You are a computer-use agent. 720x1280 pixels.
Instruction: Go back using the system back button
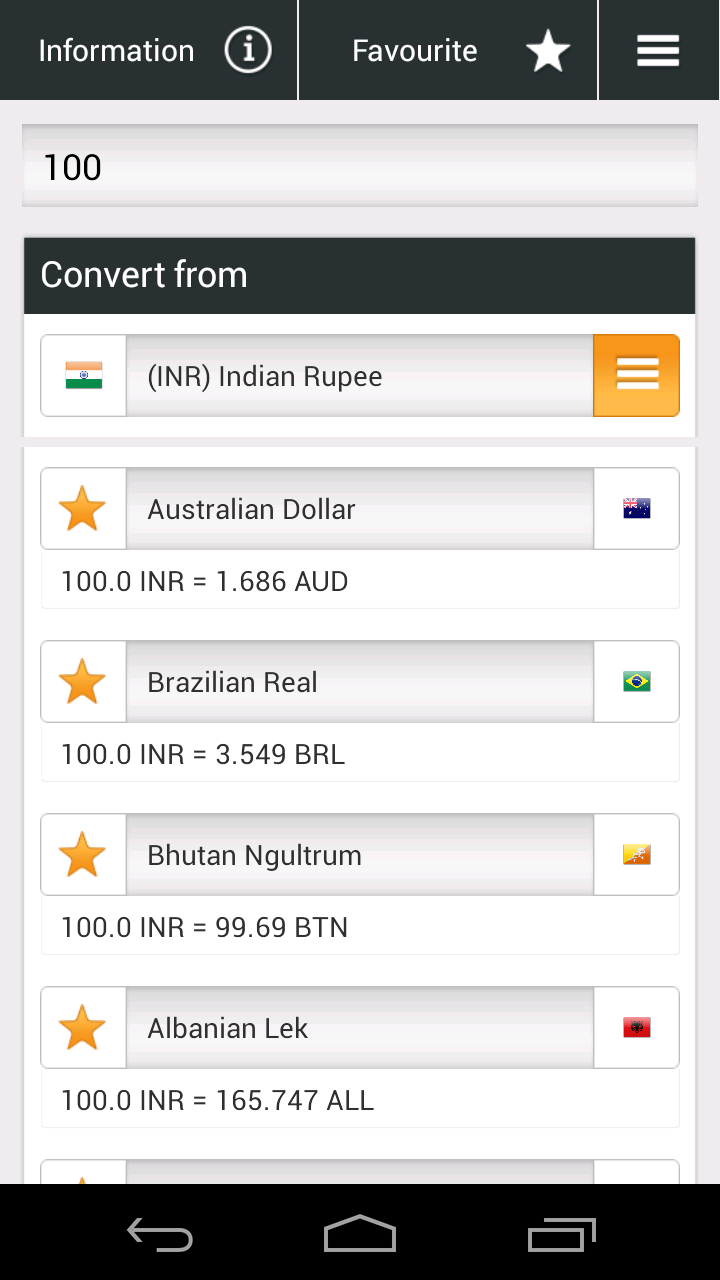(x=160, y=1235)
